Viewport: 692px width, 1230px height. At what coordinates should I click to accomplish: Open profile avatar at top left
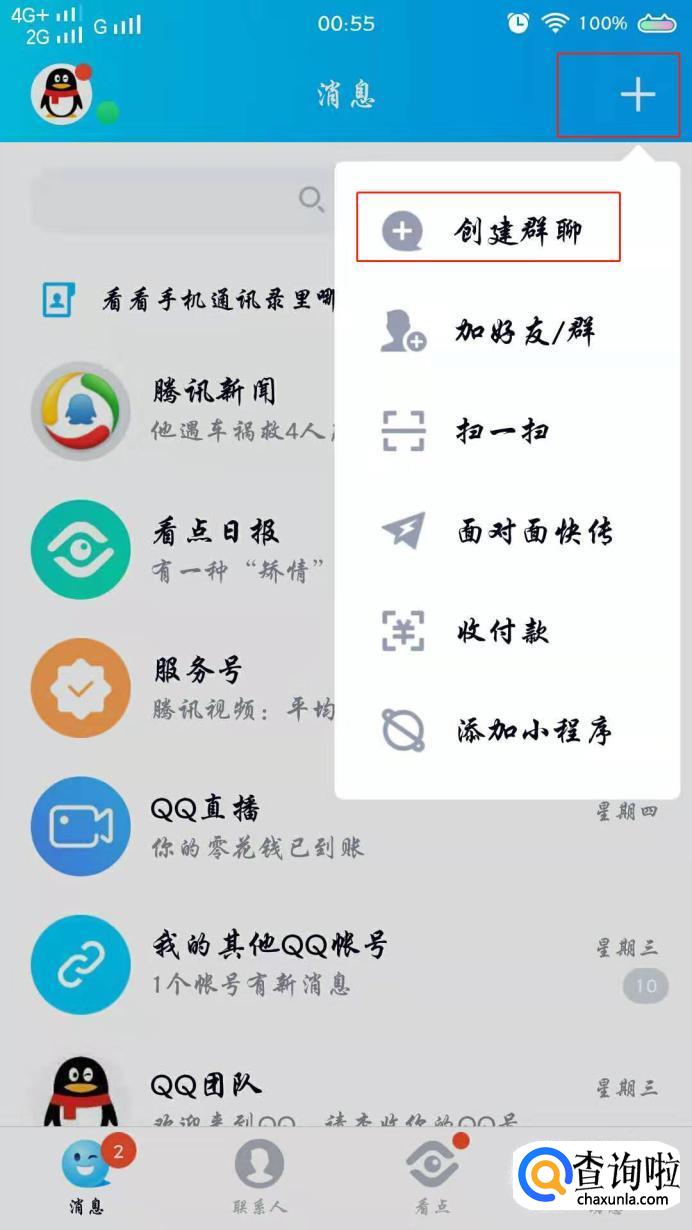62,95
